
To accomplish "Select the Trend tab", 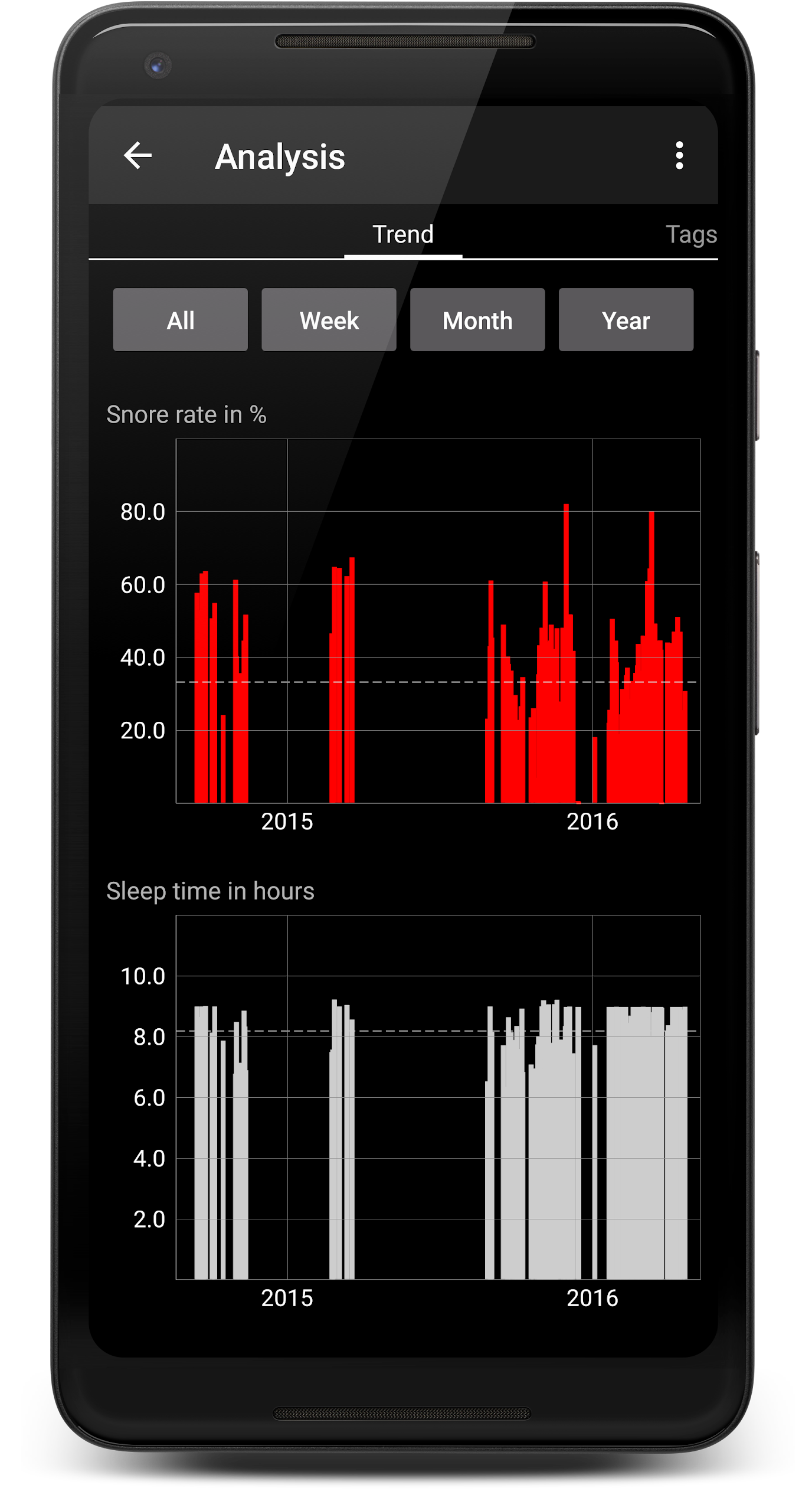I will (x=403, y=234).
